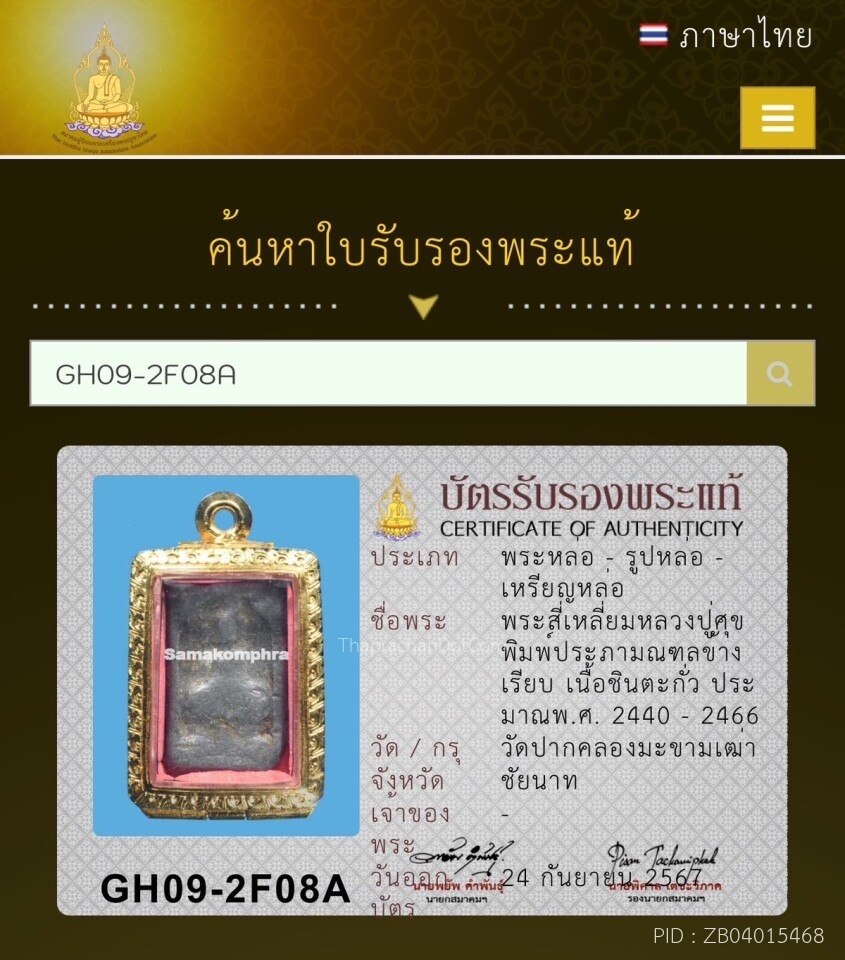This screenshot has height=960, width=845.
Task: Change the language from ภาษาไทย
Action: click(x=727, y=37)
